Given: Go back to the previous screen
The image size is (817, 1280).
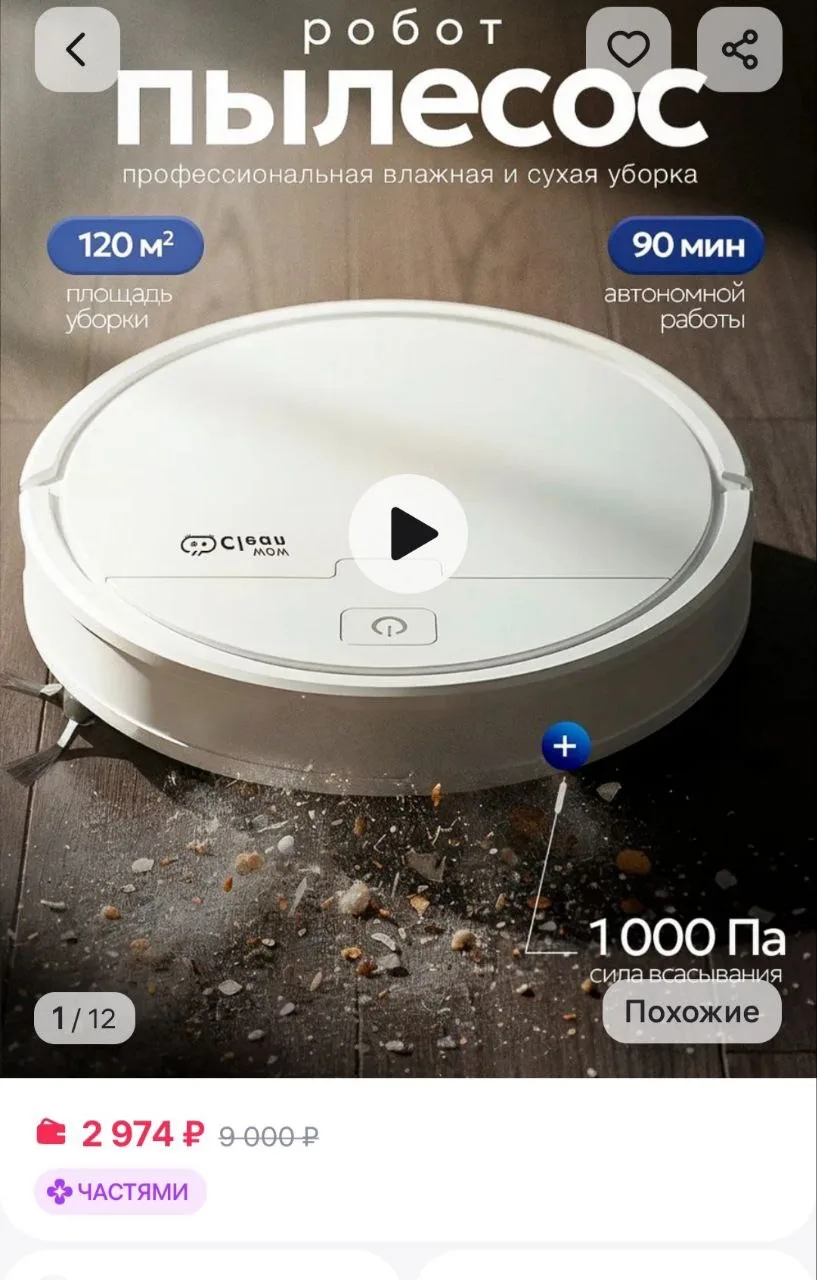Looking at the screenshot, I should (x=77, y=49).
